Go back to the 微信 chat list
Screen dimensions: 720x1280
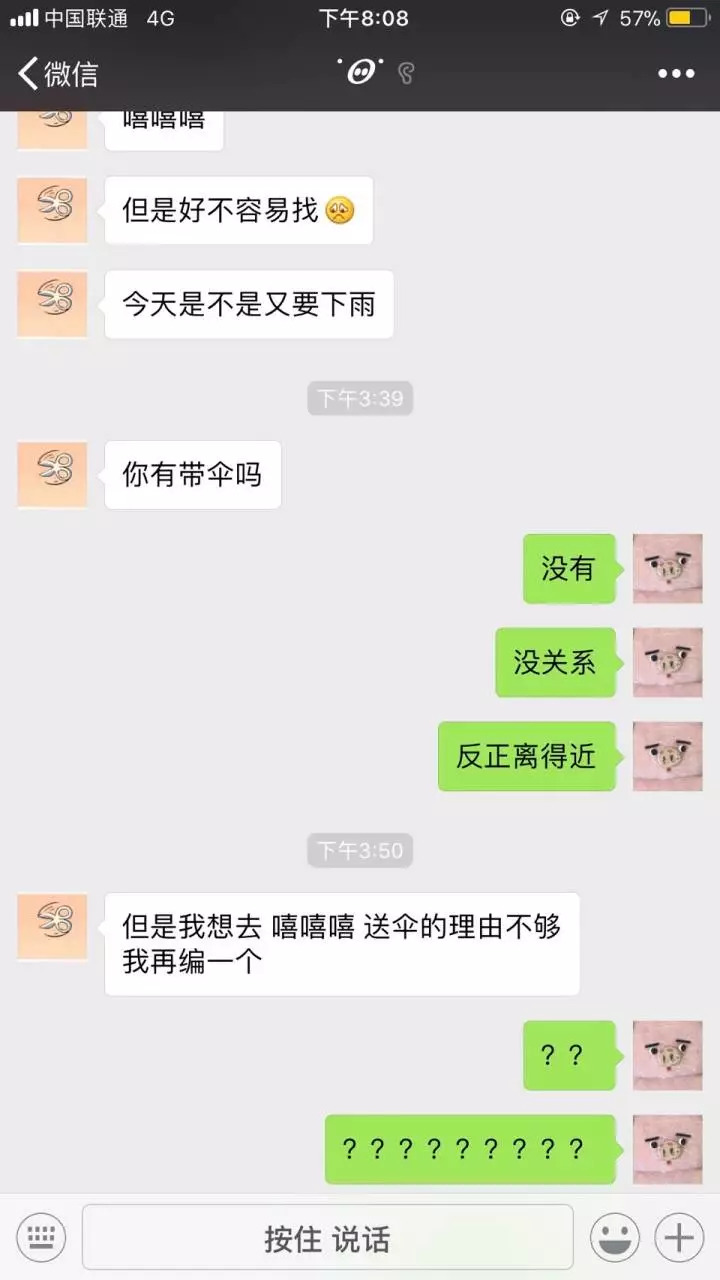click(57, 73)
